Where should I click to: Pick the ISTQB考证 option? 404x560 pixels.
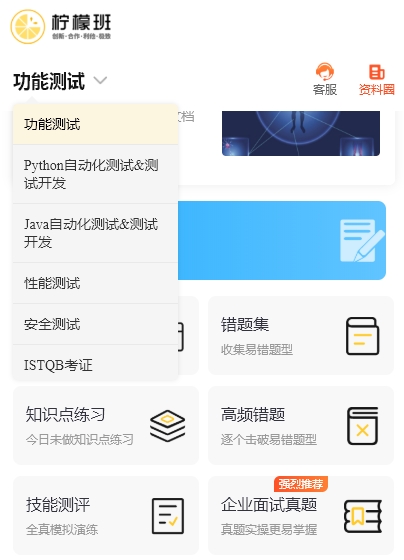click(95, 363)
